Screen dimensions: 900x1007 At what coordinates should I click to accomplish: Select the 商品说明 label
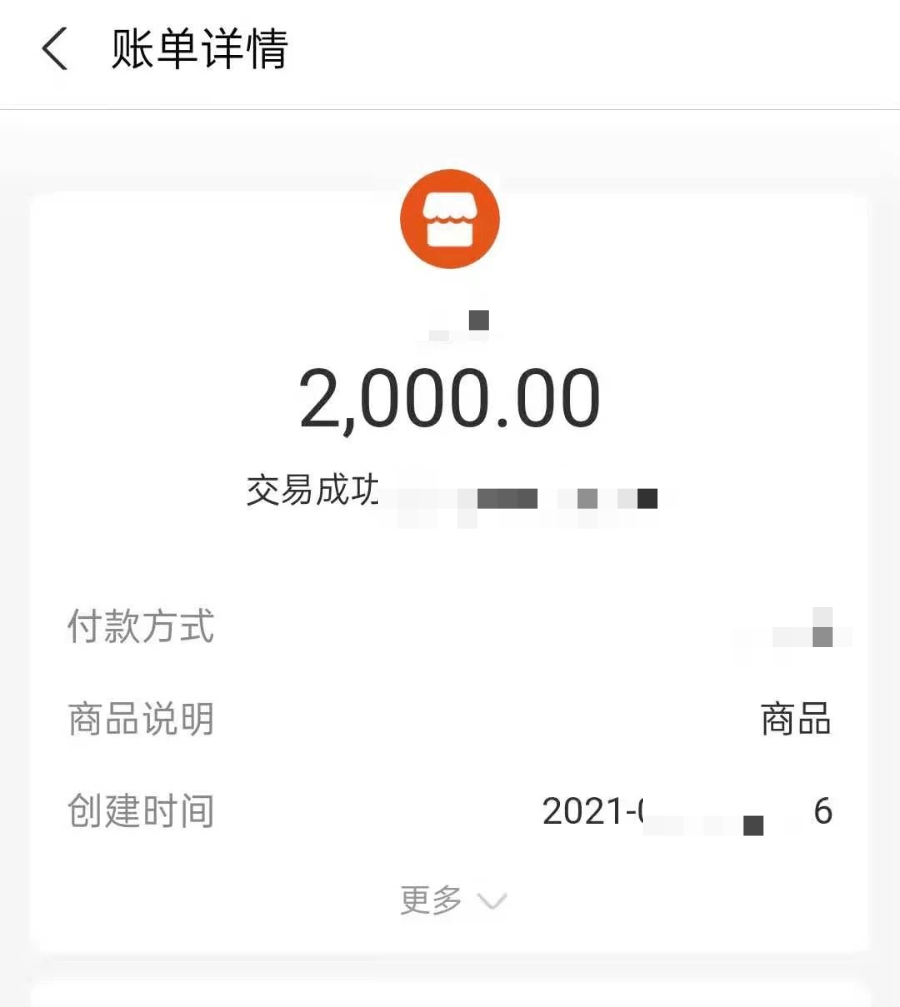[x=140, y=718]
